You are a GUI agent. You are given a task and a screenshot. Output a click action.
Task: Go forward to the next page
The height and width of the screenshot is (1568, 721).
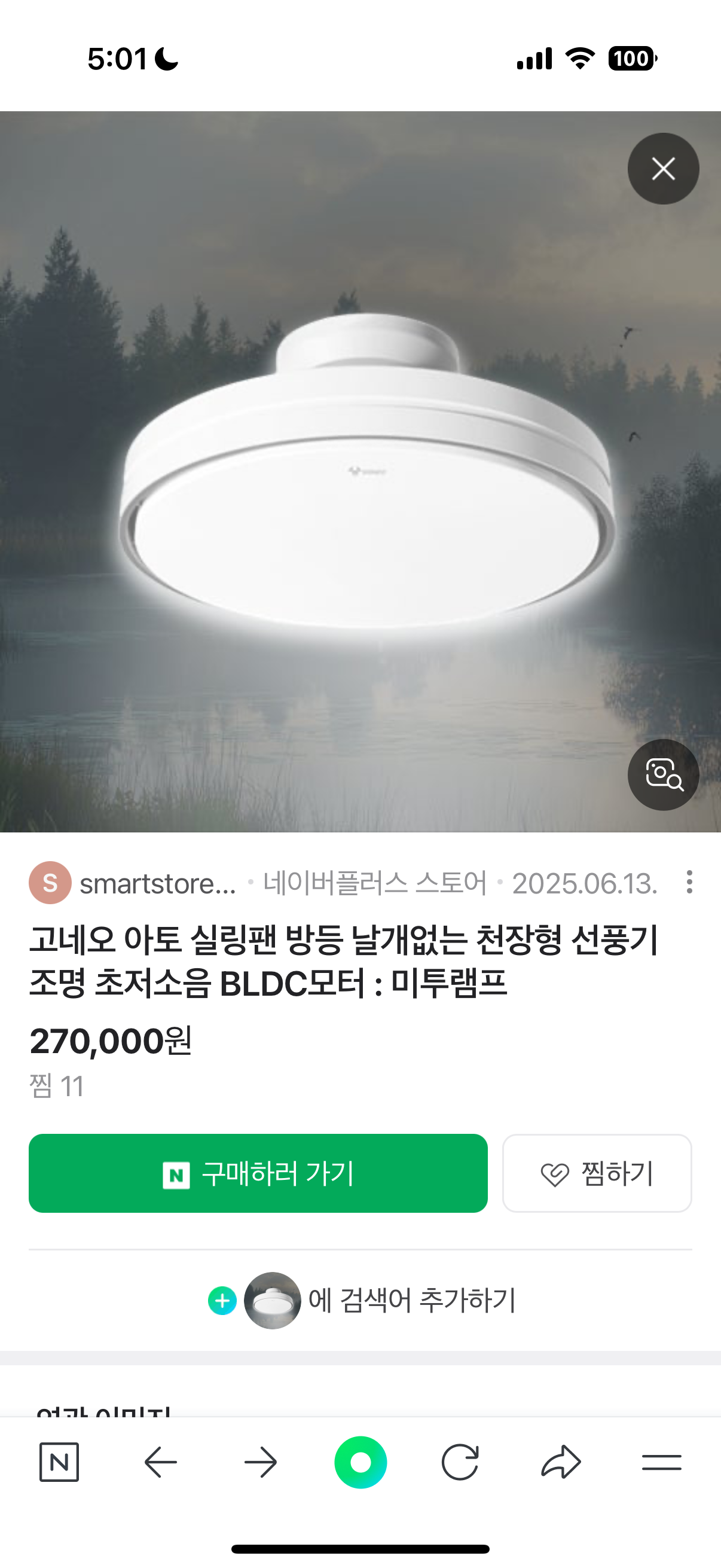pos(261,1462)
